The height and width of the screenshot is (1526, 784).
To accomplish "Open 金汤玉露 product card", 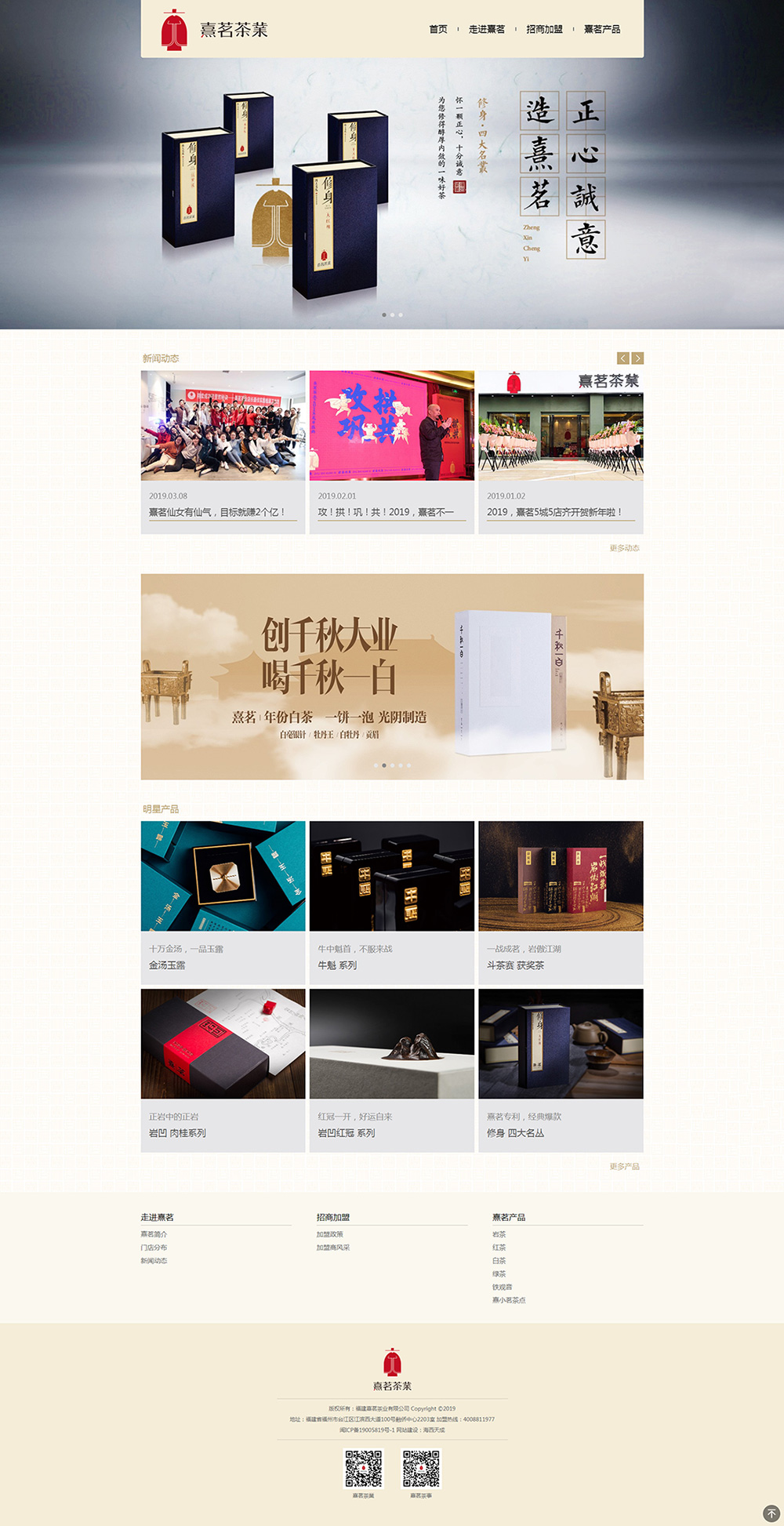I will 223,902.
